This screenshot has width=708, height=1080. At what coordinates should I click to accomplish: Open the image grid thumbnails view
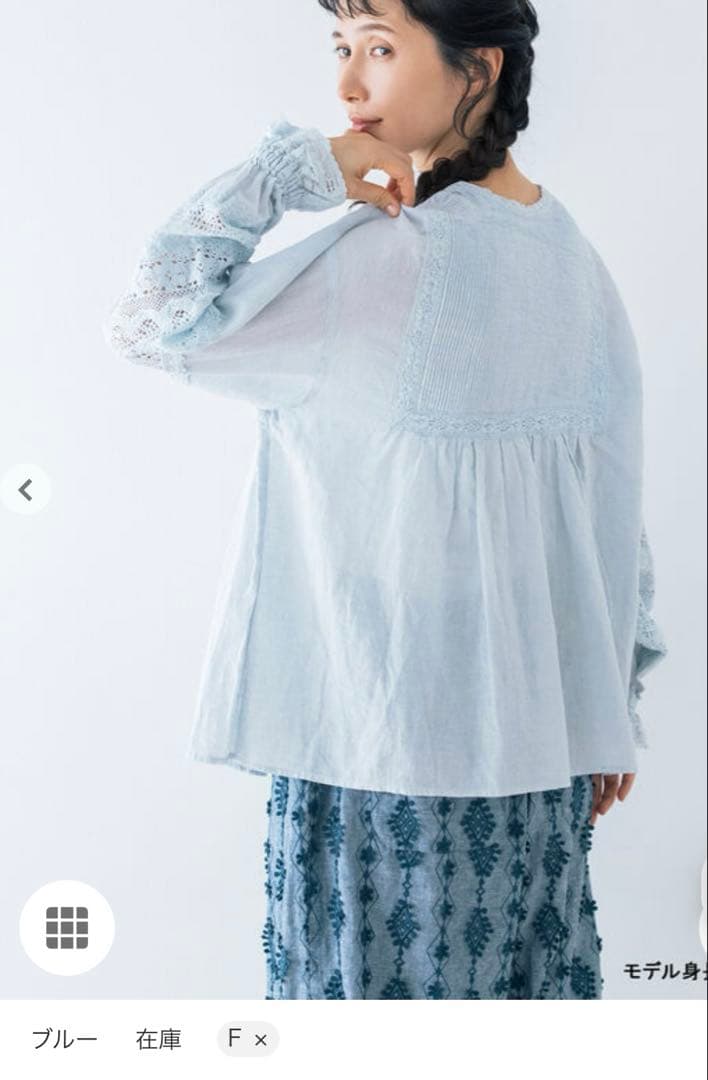pyautogui.click(x=67, y=927)
